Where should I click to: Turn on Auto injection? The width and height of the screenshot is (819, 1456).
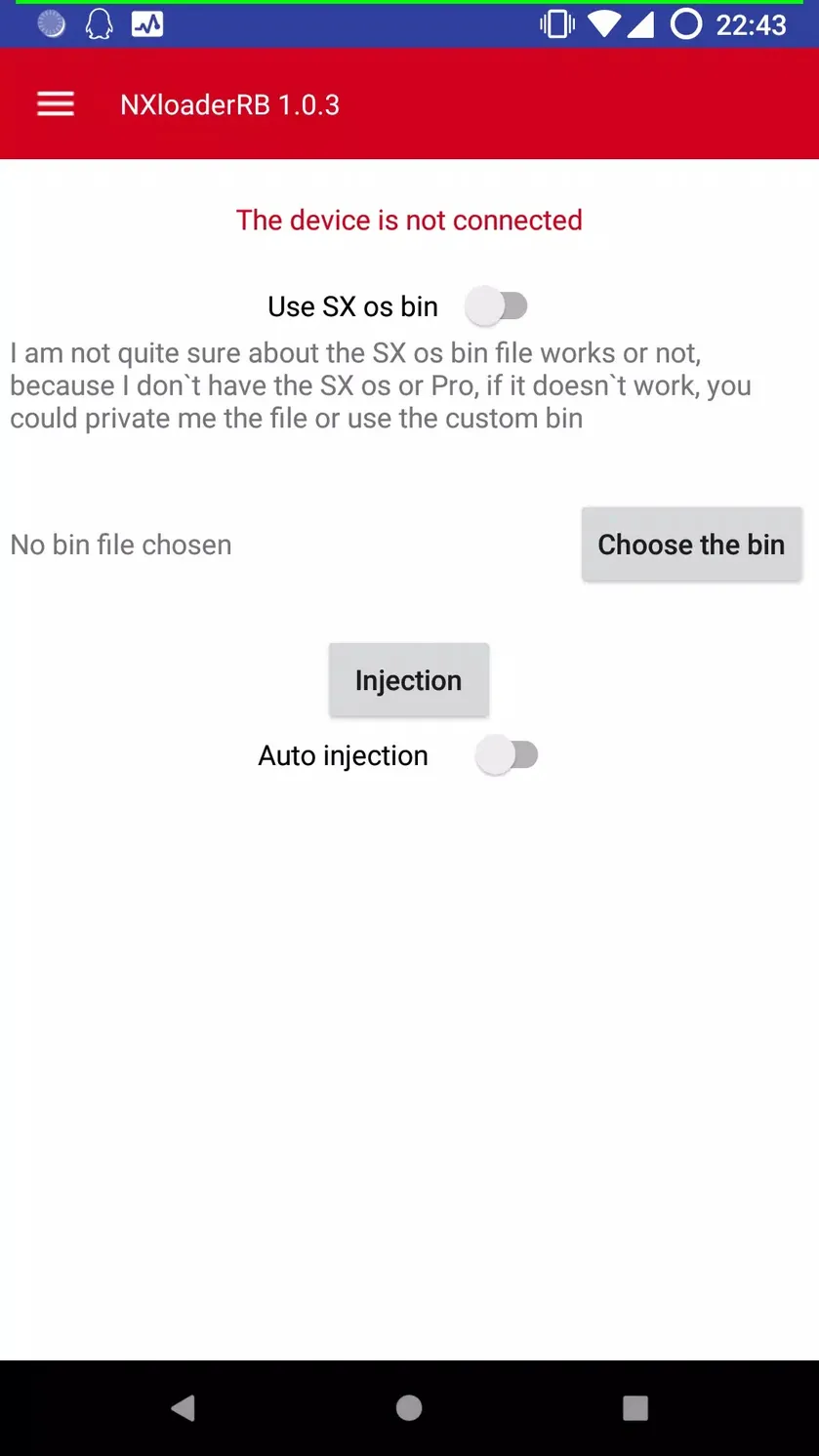tap(507, 755)
